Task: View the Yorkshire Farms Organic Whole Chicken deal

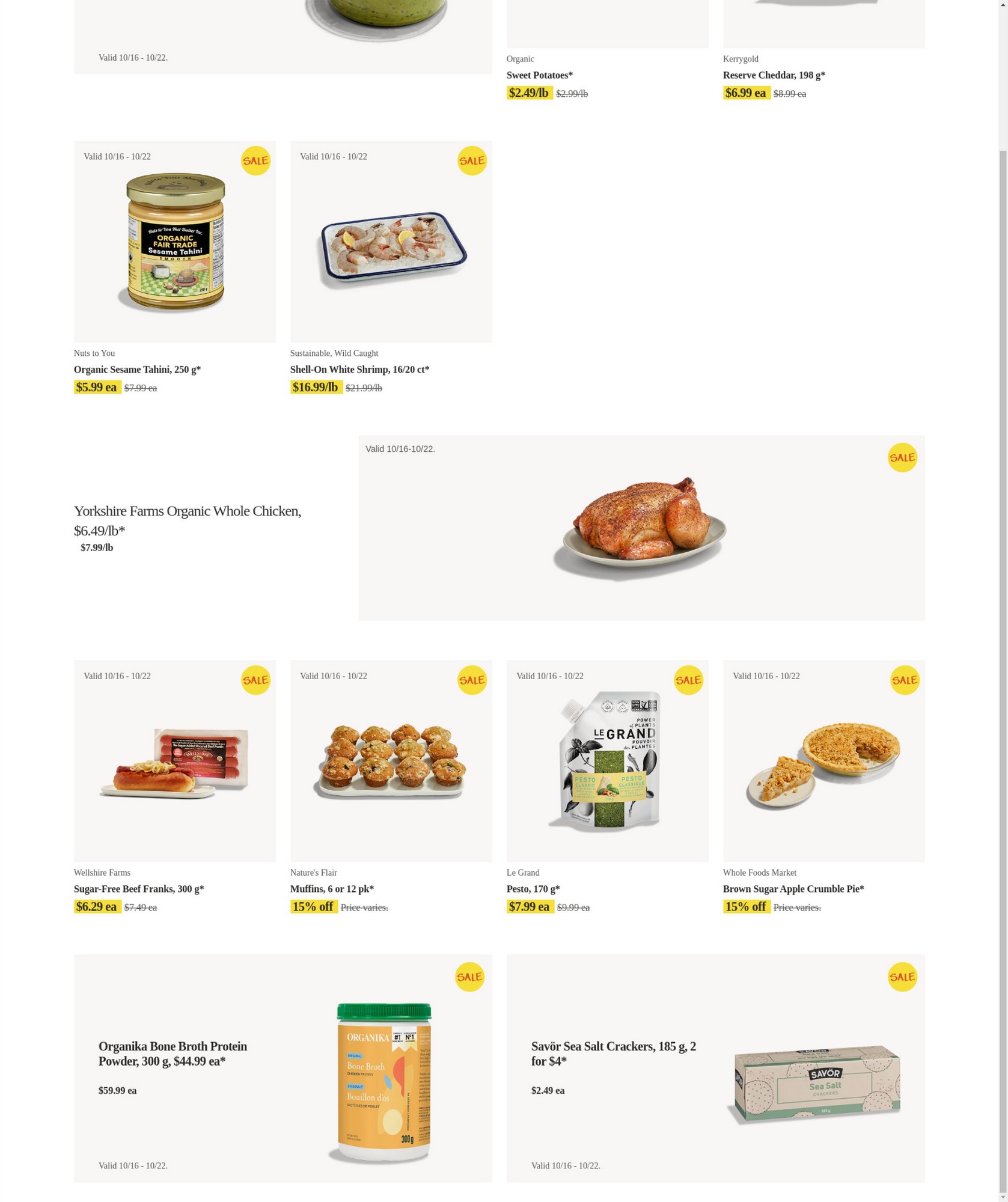Action: (641, 528)
